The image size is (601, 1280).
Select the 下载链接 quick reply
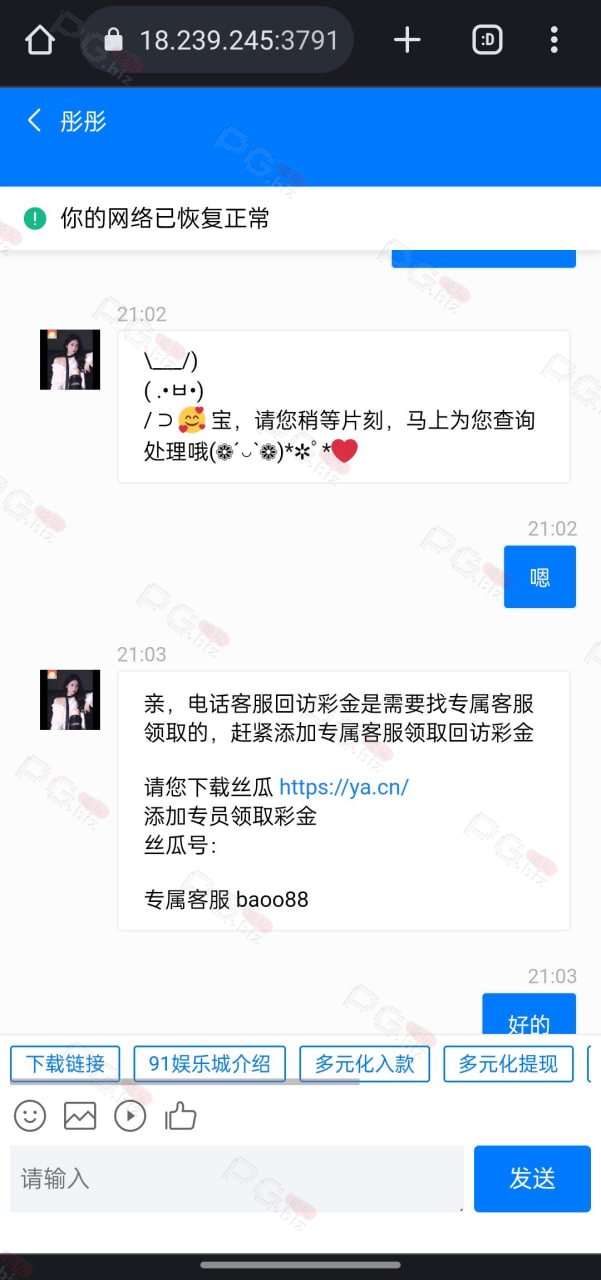click(x=65, y=1064)
